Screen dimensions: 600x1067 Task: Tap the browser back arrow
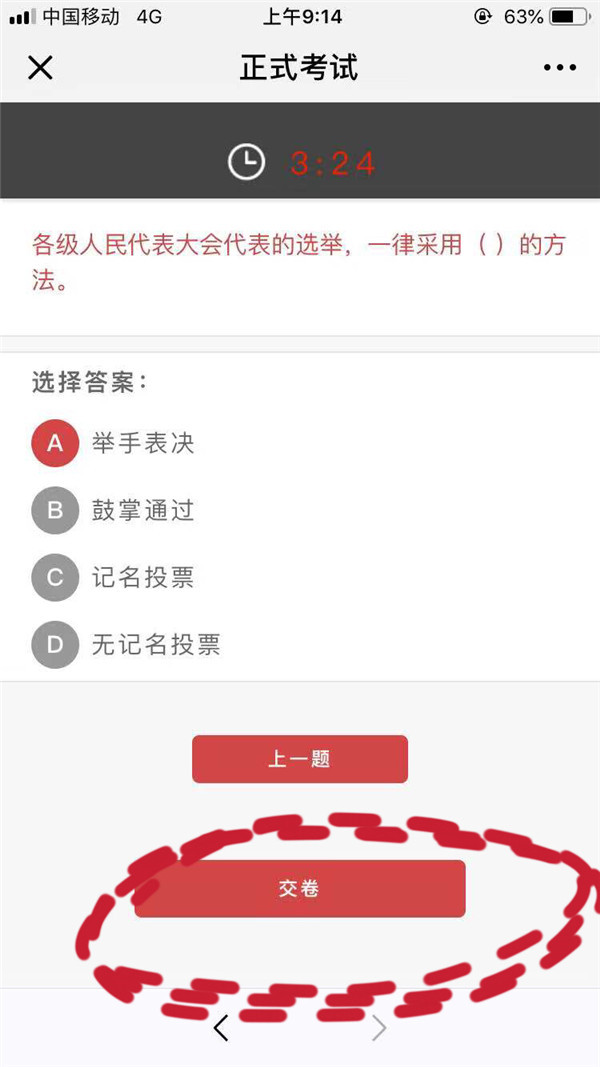(220, 1028)
